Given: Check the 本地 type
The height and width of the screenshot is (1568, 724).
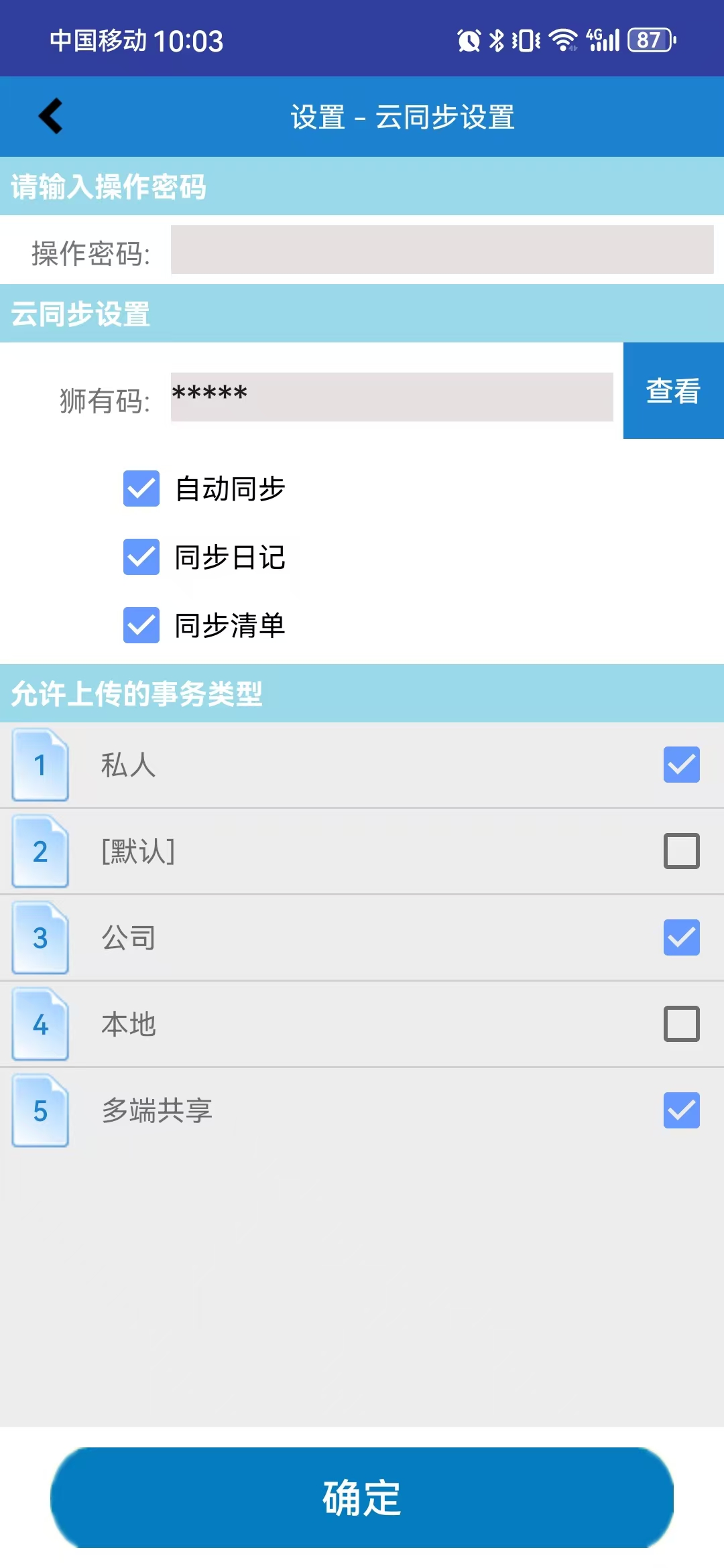Looking at the screenshot, I should click(681, 1024).
